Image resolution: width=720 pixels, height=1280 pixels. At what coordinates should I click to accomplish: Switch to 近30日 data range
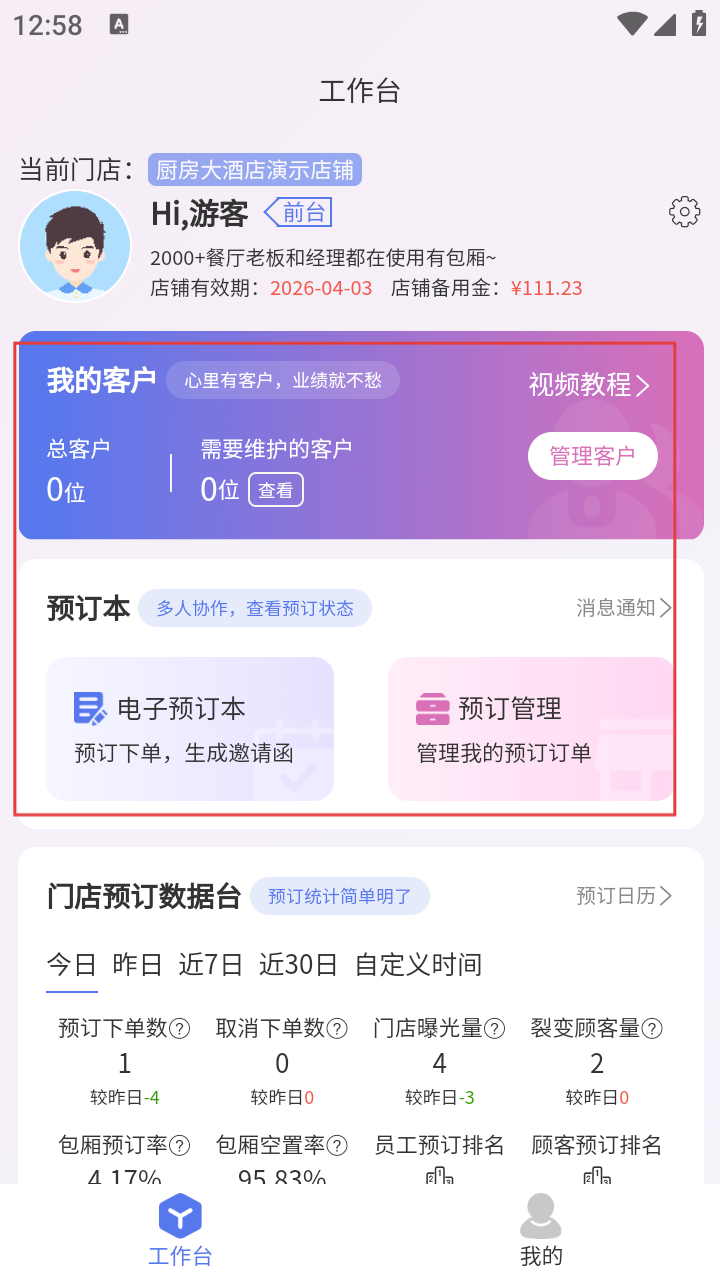pos(298,965)
